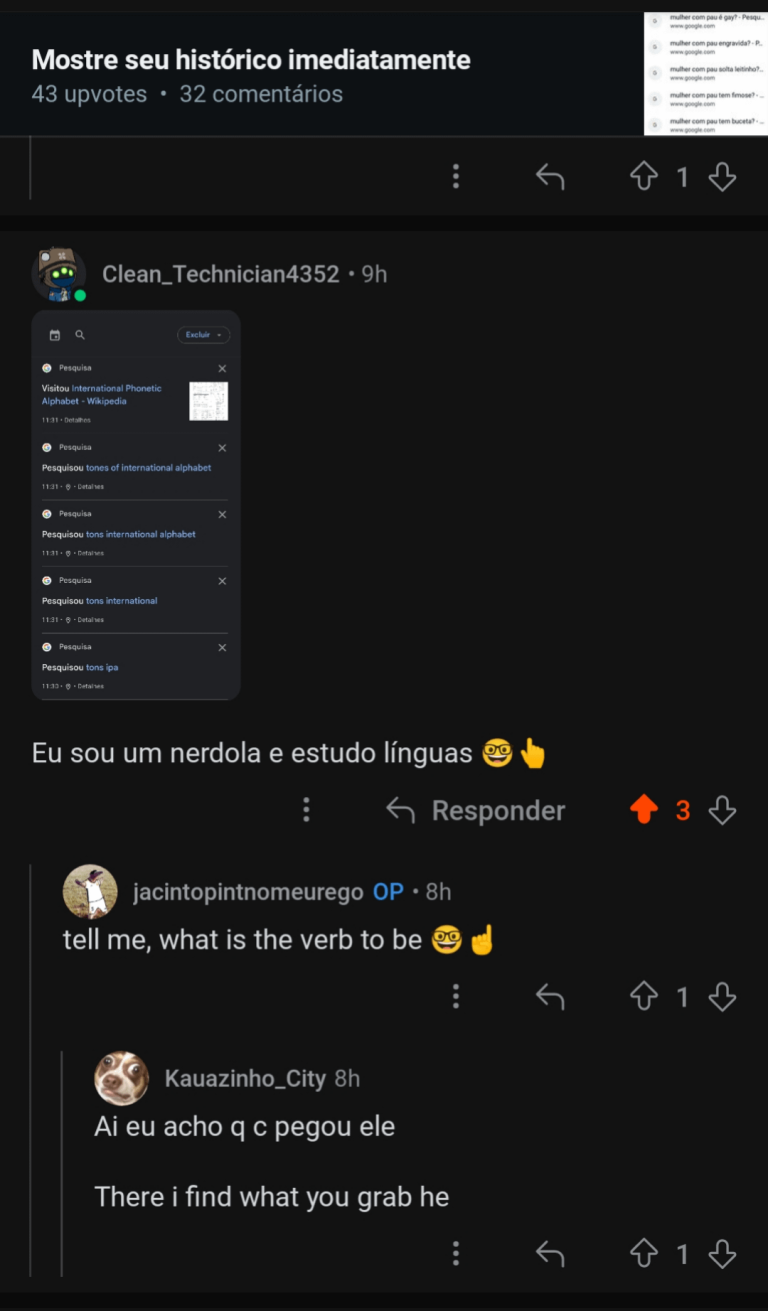
Task: Remove the upvote on Clean_Technician4352's comment
Action: click(x=645, y=810)
